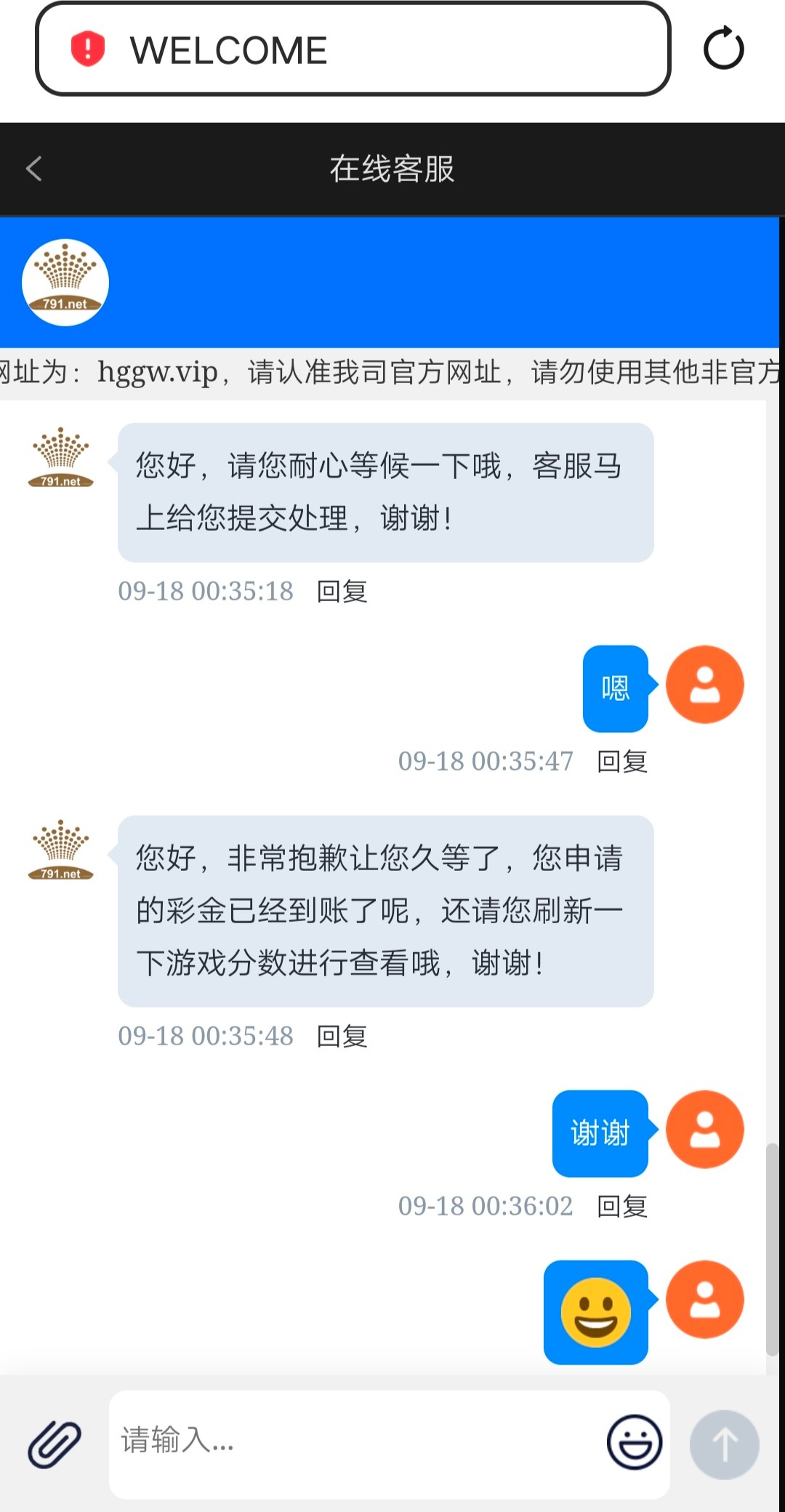Tap 回复 under the 00:35:48 message
Viewport: 785px width, 1512px height.
coord(342,1037)
